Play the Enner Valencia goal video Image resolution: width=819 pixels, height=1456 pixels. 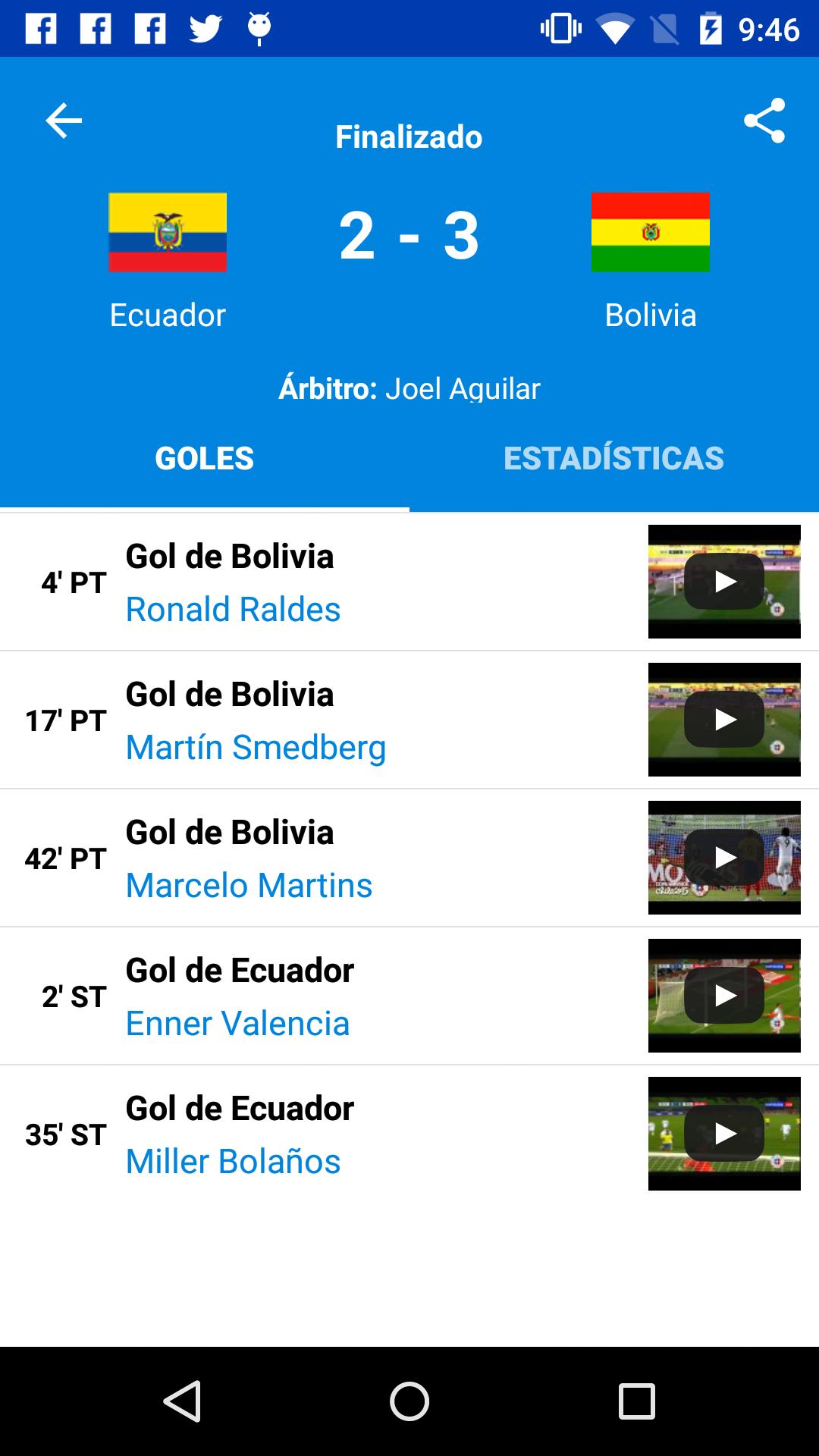[724, 995]
